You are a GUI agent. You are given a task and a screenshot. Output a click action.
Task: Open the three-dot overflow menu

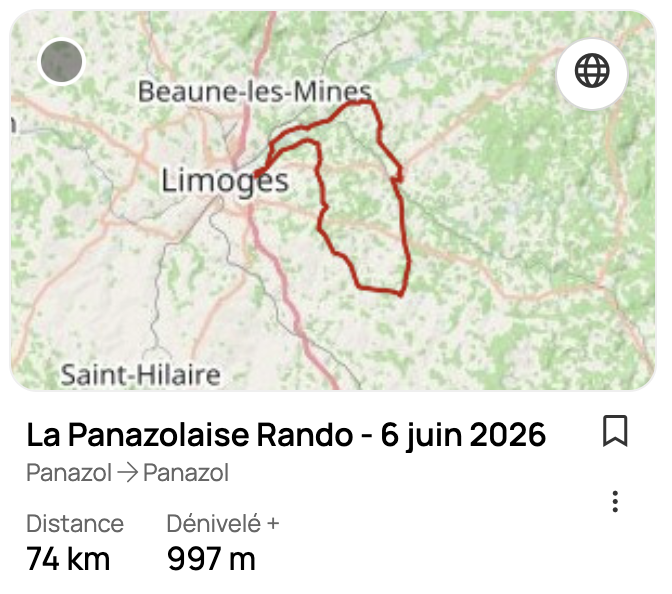(x=616, y=501)
